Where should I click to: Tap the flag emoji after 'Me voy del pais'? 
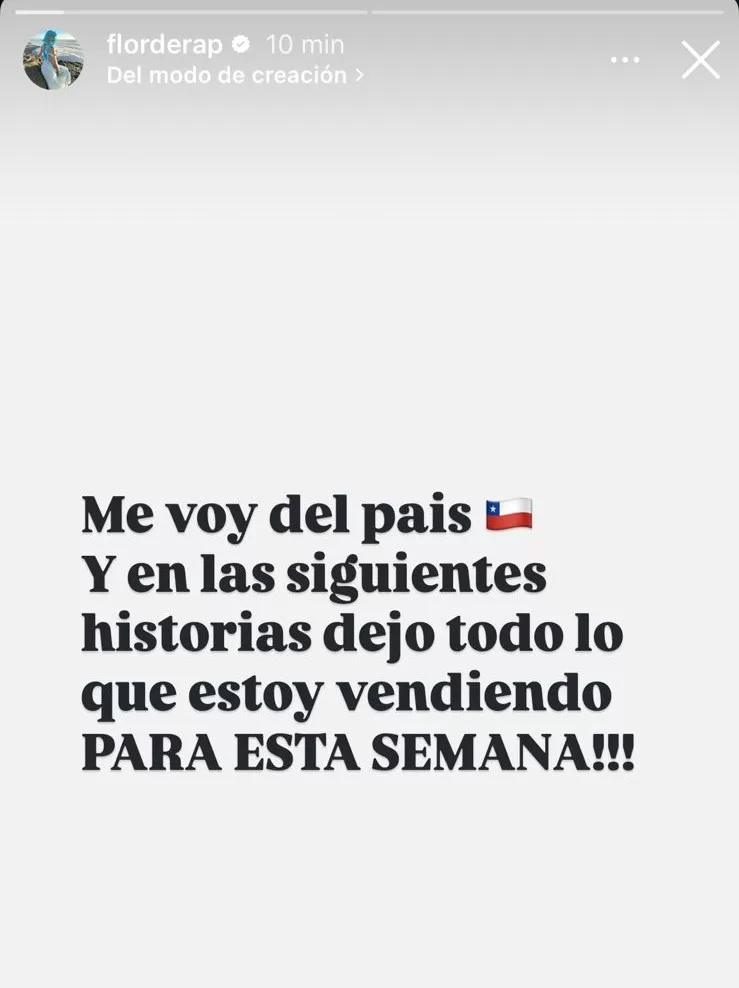click(506, 513)
